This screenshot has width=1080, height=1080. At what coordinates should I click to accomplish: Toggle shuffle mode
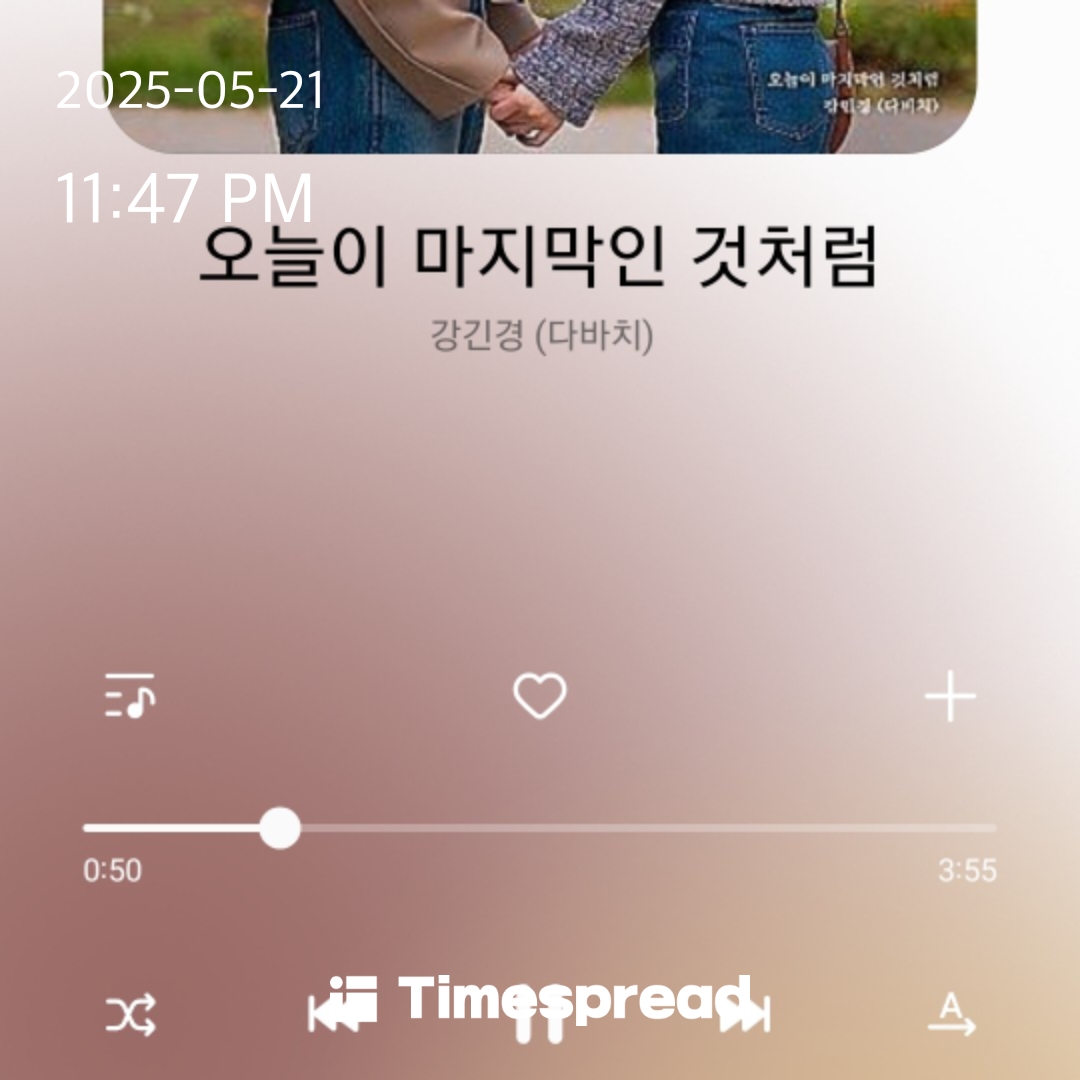pyautogui.click(x=131, y=1016)
